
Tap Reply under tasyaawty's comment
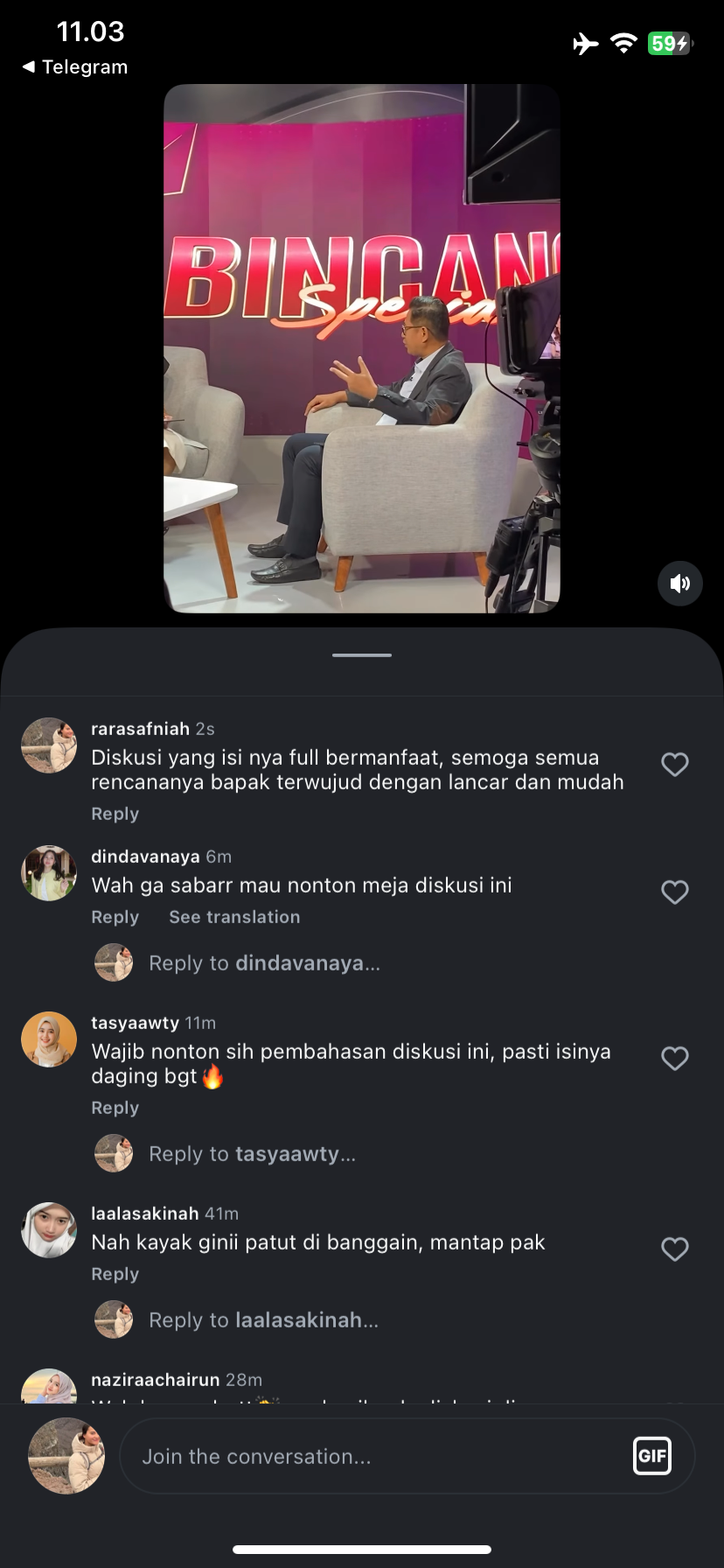(x=115, y=1108)
